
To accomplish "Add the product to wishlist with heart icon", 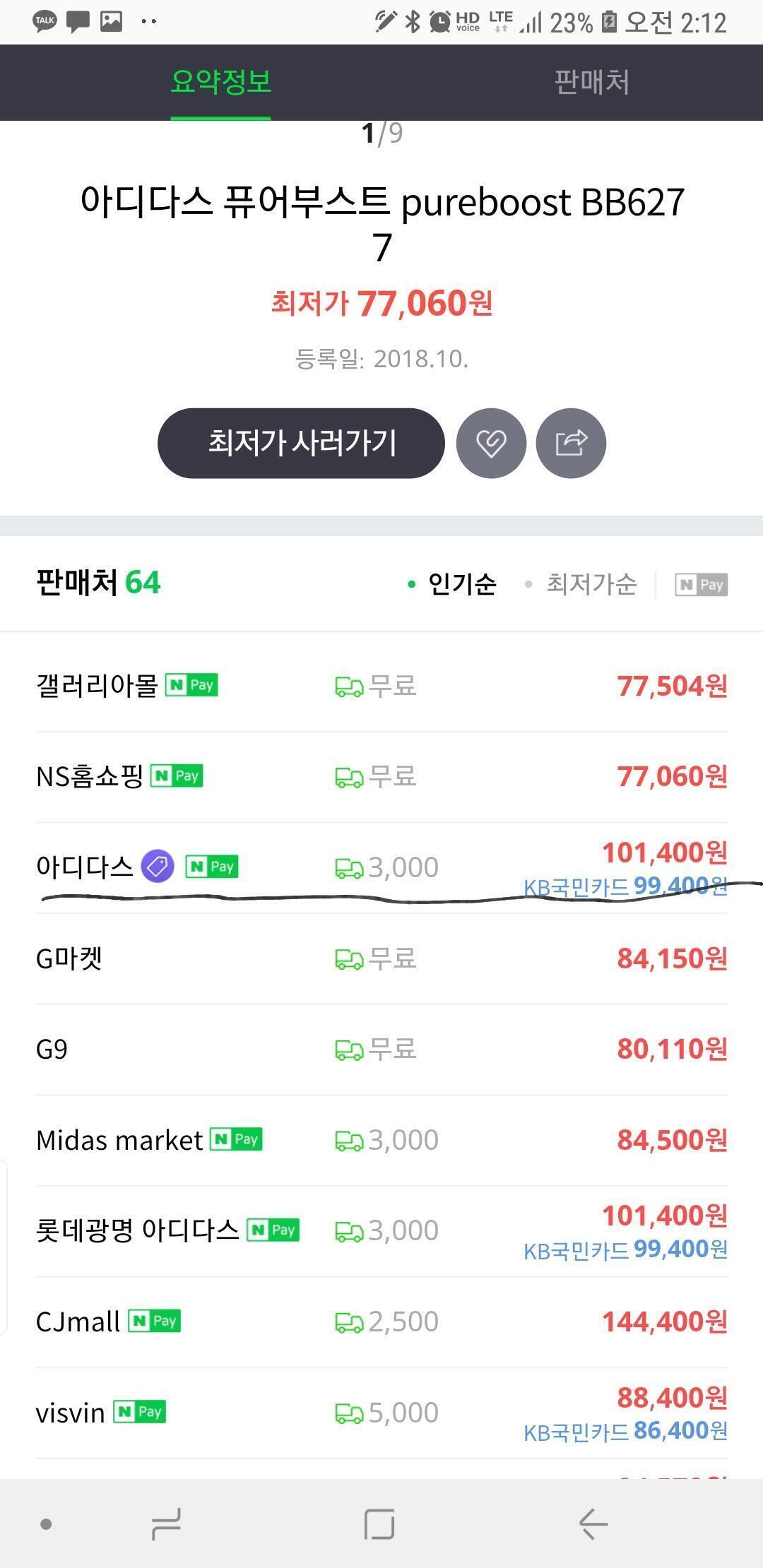I will tap(491, 443).
